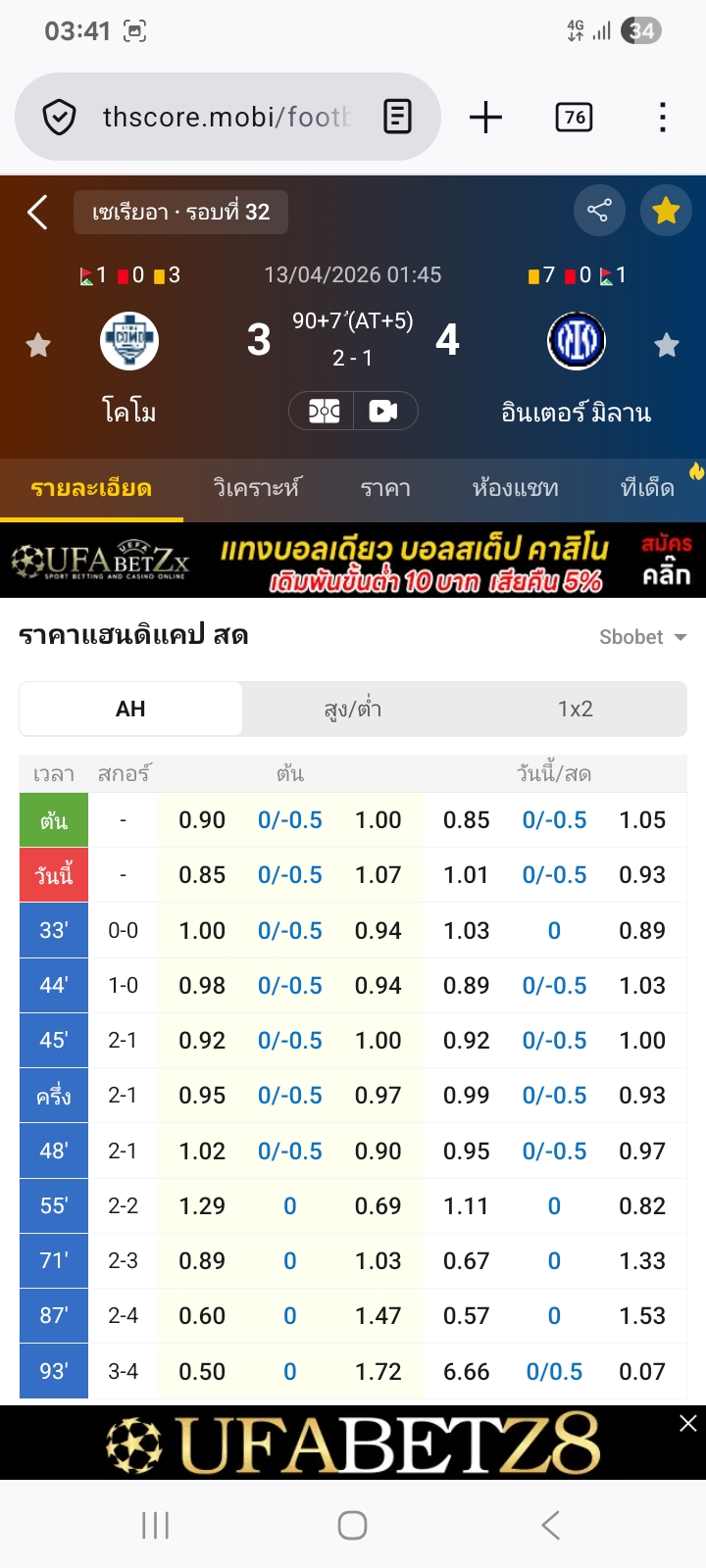Open the video camera stream icon
706x1568 pixels.
(x=383, y=411)
